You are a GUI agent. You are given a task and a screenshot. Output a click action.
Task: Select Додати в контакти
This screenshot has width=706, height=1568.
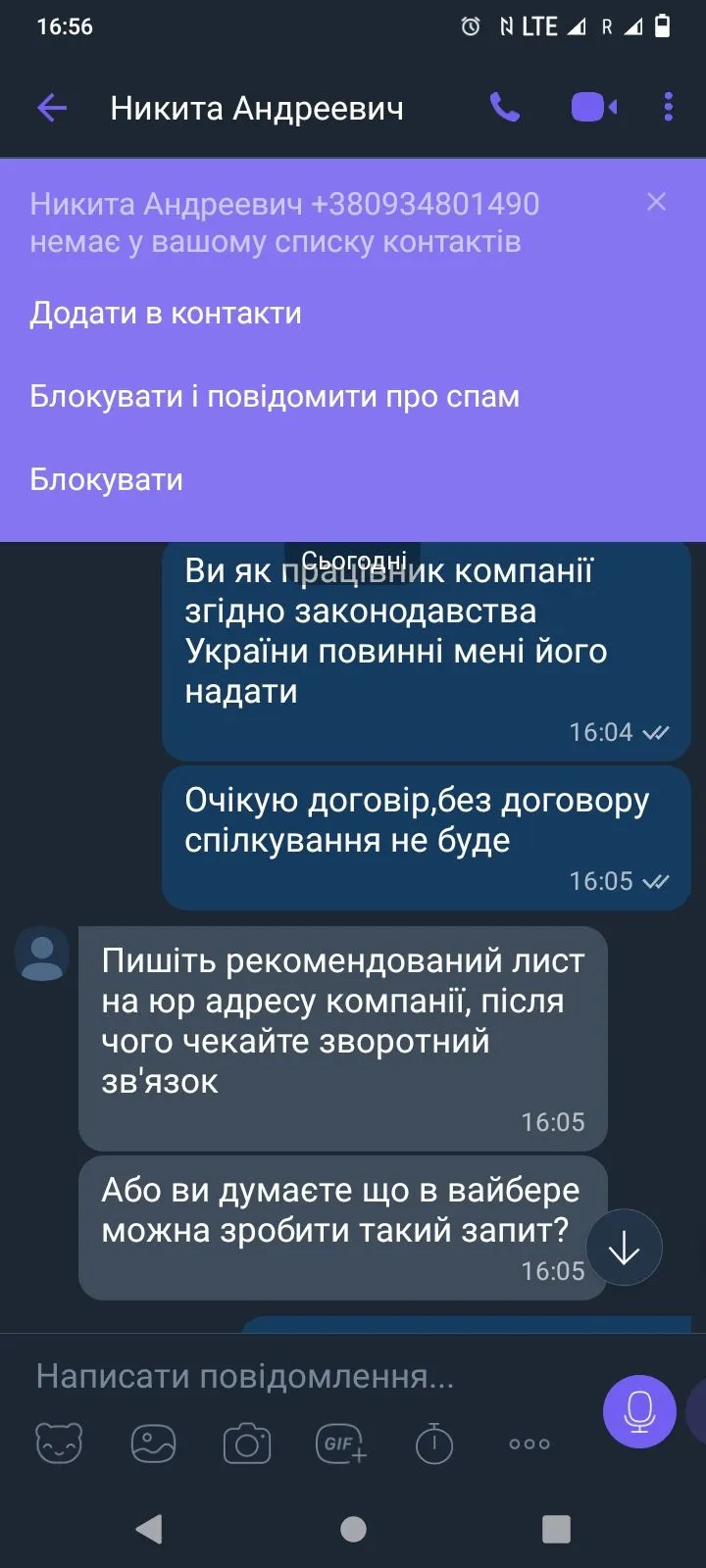point(166,314)
